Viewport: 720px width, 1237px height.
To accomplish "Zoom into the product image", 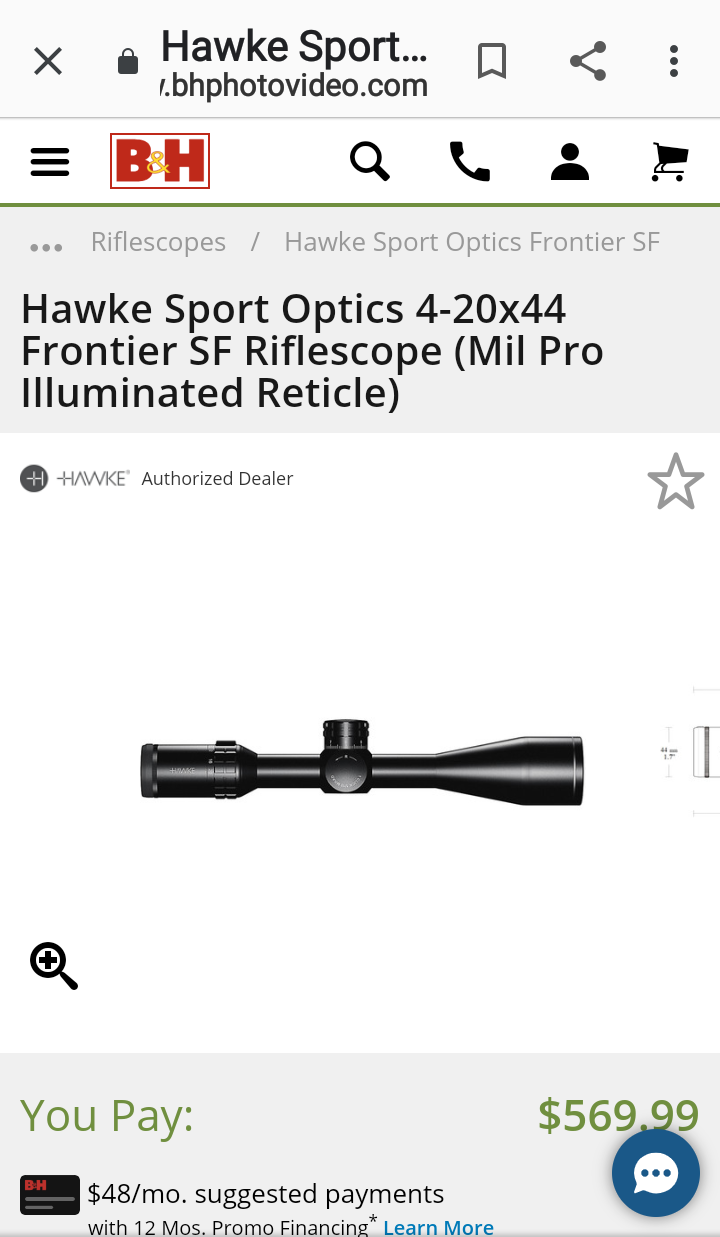I will 54,965.
